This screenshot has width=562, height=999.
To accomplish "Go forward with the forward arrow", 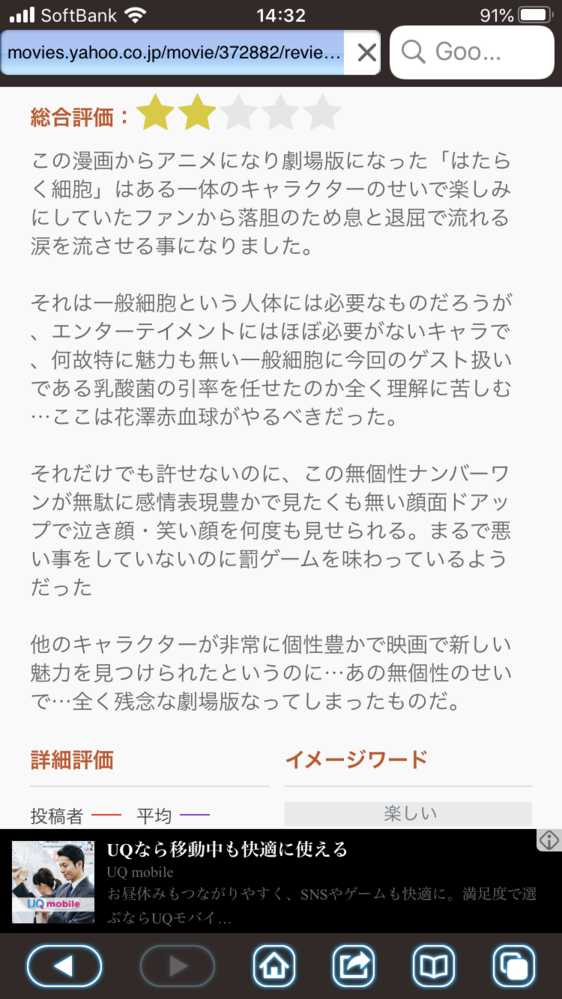I will pos(178,966).
